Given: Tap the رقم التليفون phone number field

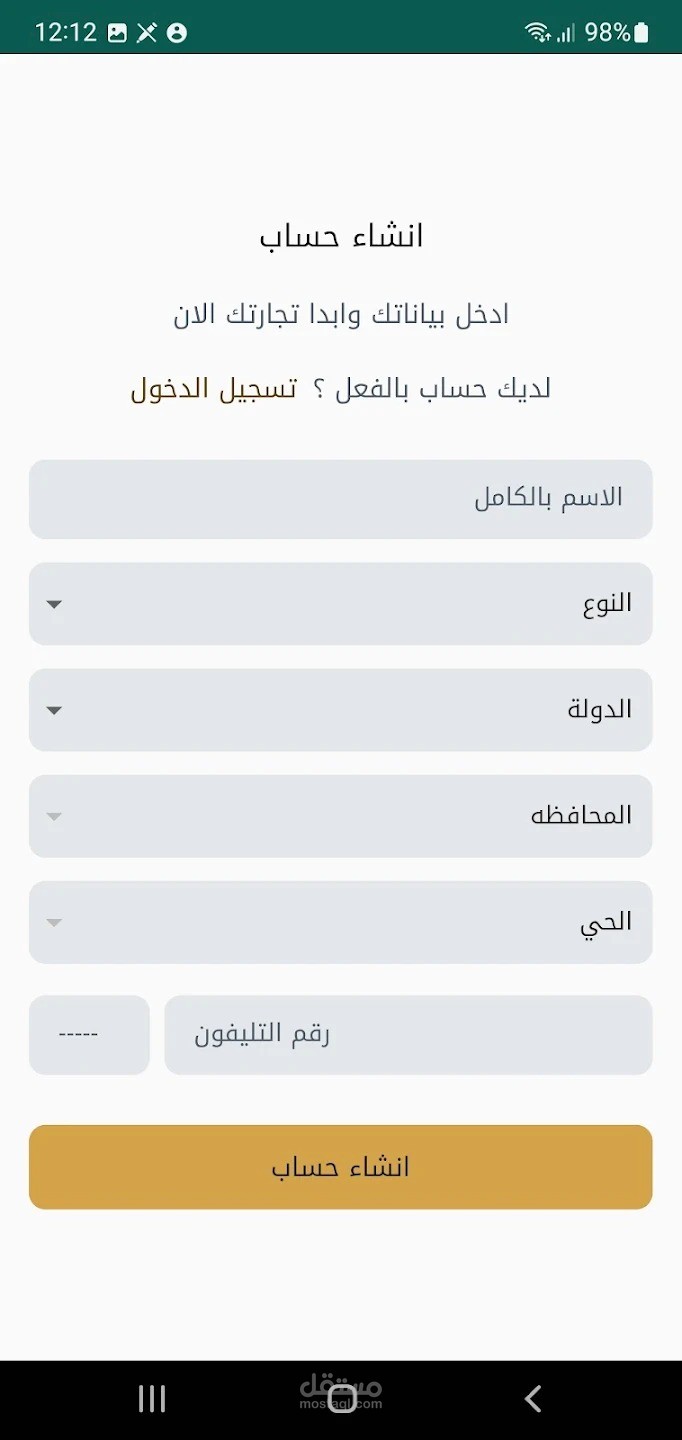Looking at the screenshot, I should click(x=408, y=1035).
